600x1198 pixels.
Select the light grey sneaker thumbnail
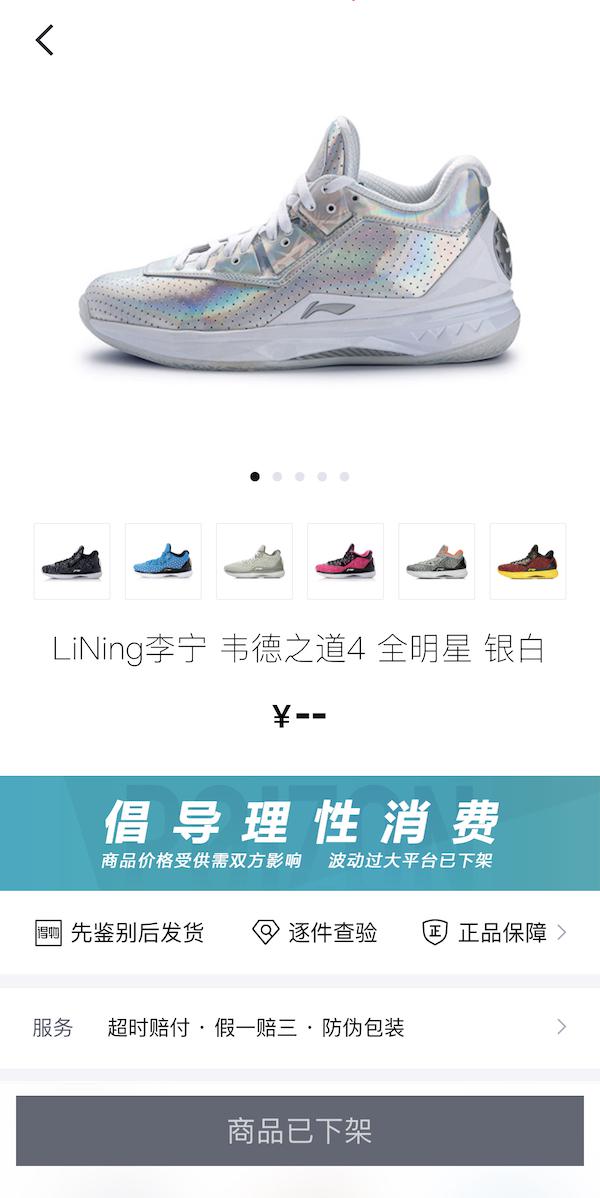pos(254,561)
